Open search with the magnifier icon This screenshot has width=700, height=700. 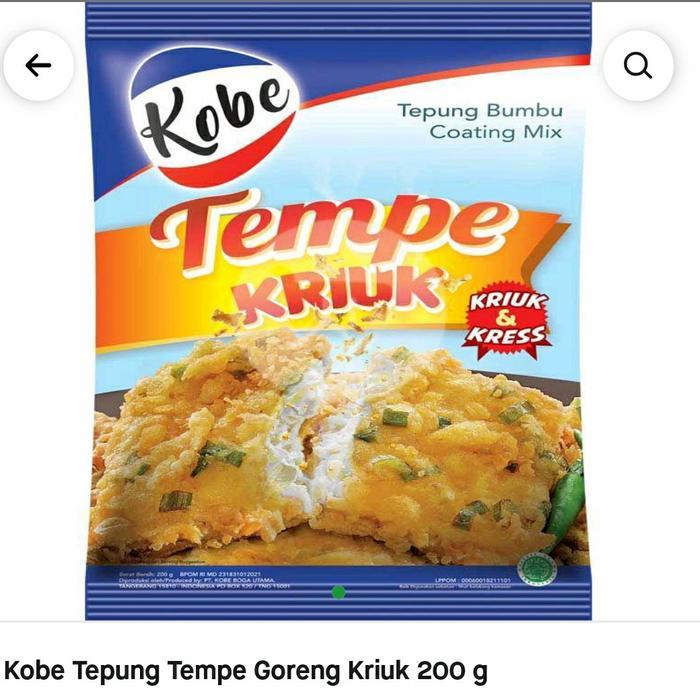point(637,66)
